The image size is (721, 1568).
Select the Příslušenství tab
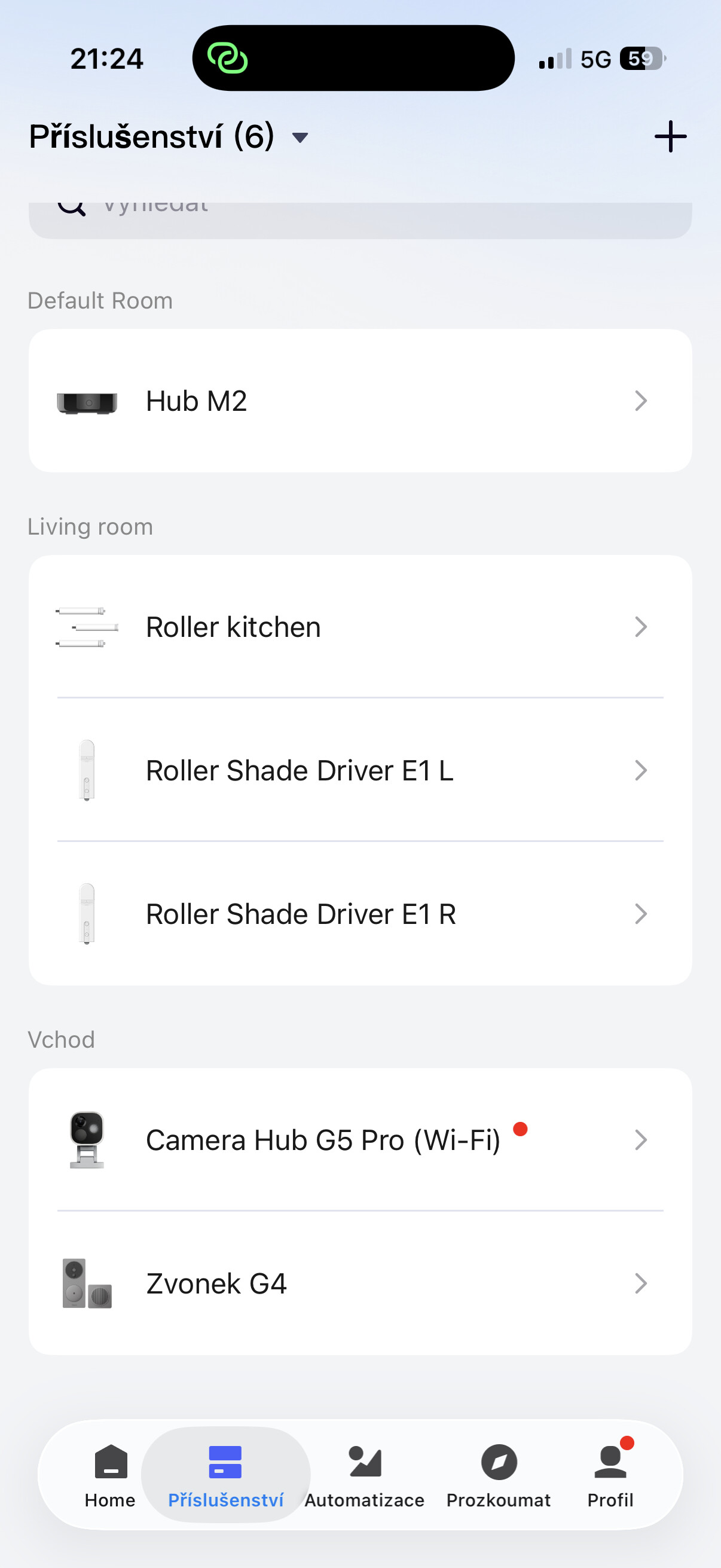(225, 1475)
